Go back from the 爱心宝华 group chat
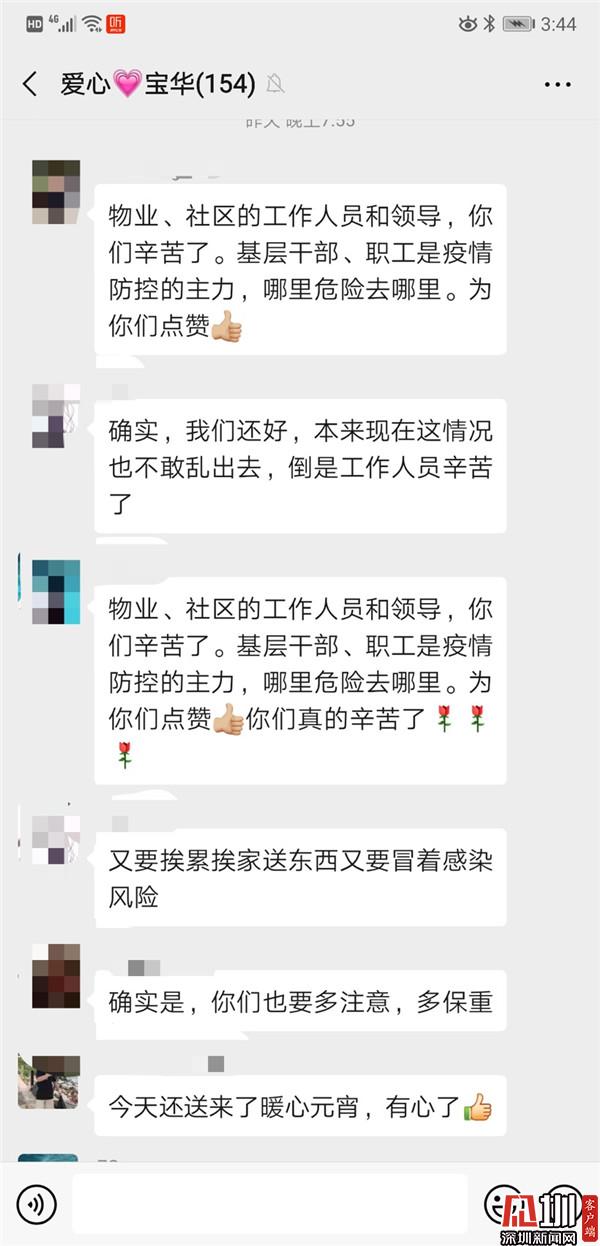Image resolution: width=600 pixels, height=1246 pixels. coord(30,84)
